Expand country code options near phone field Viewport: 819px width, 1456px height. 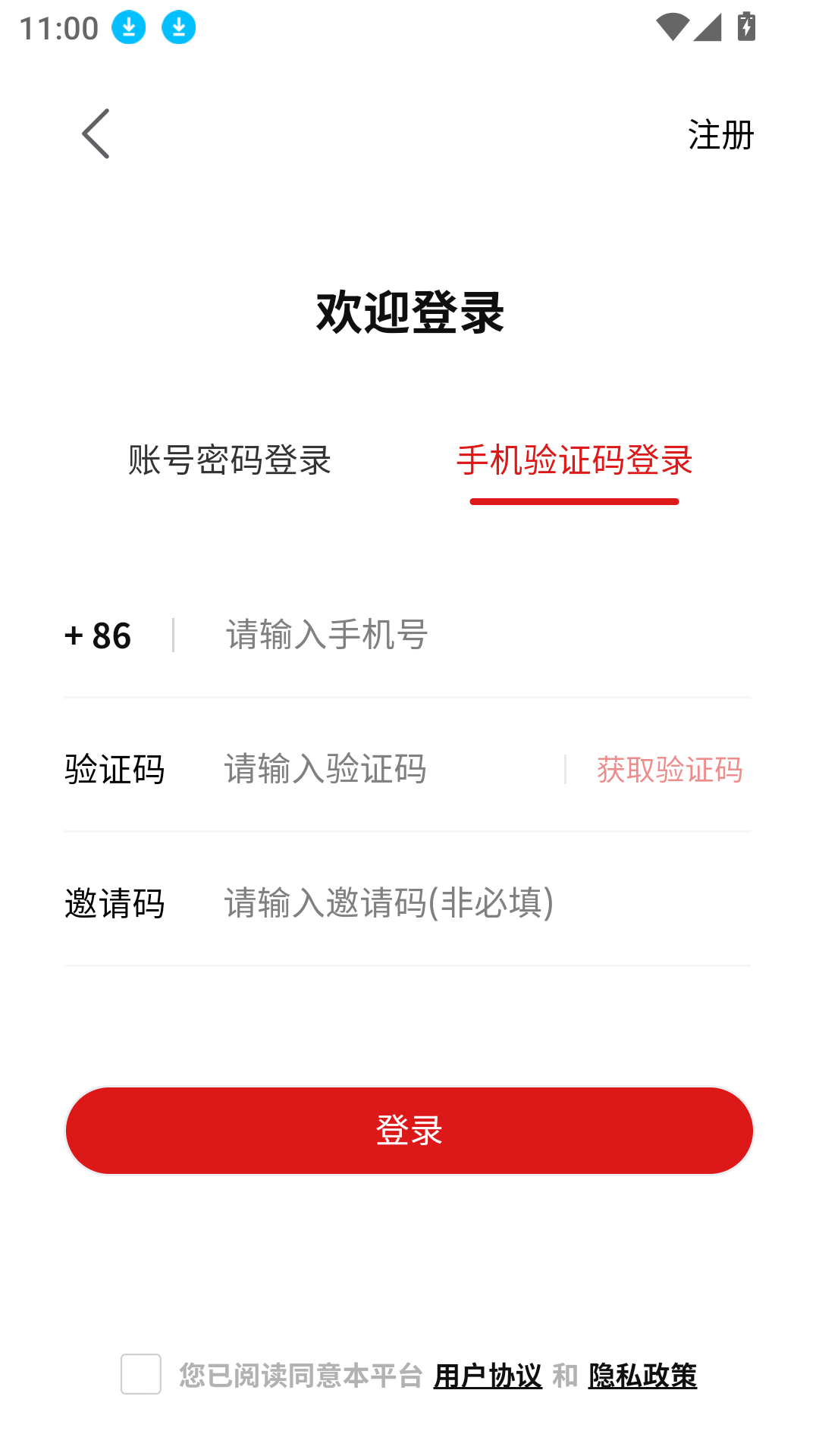pos(99,635)
